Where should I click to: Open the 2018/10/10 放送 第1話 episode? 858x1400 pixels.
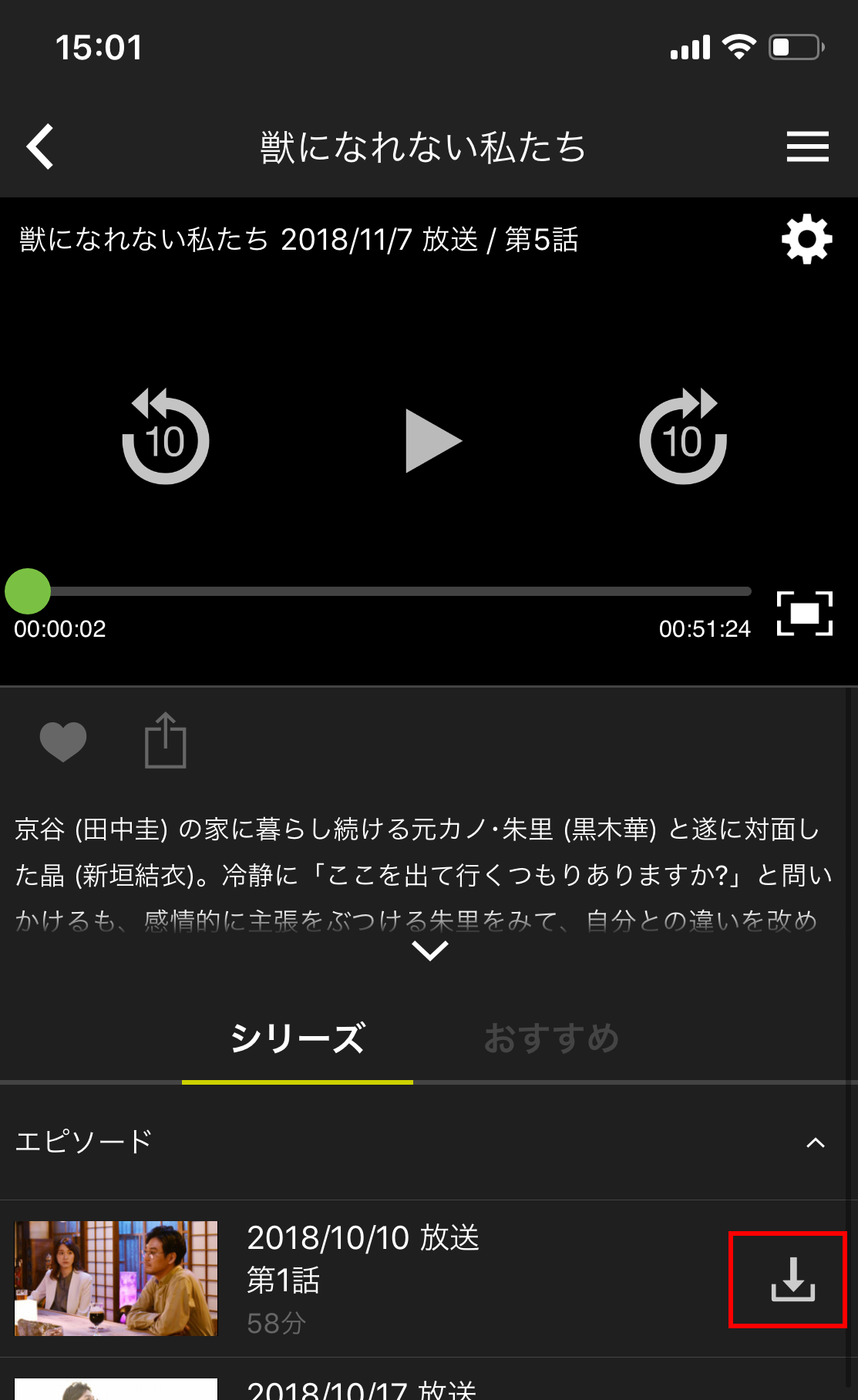coord(362,1278)
